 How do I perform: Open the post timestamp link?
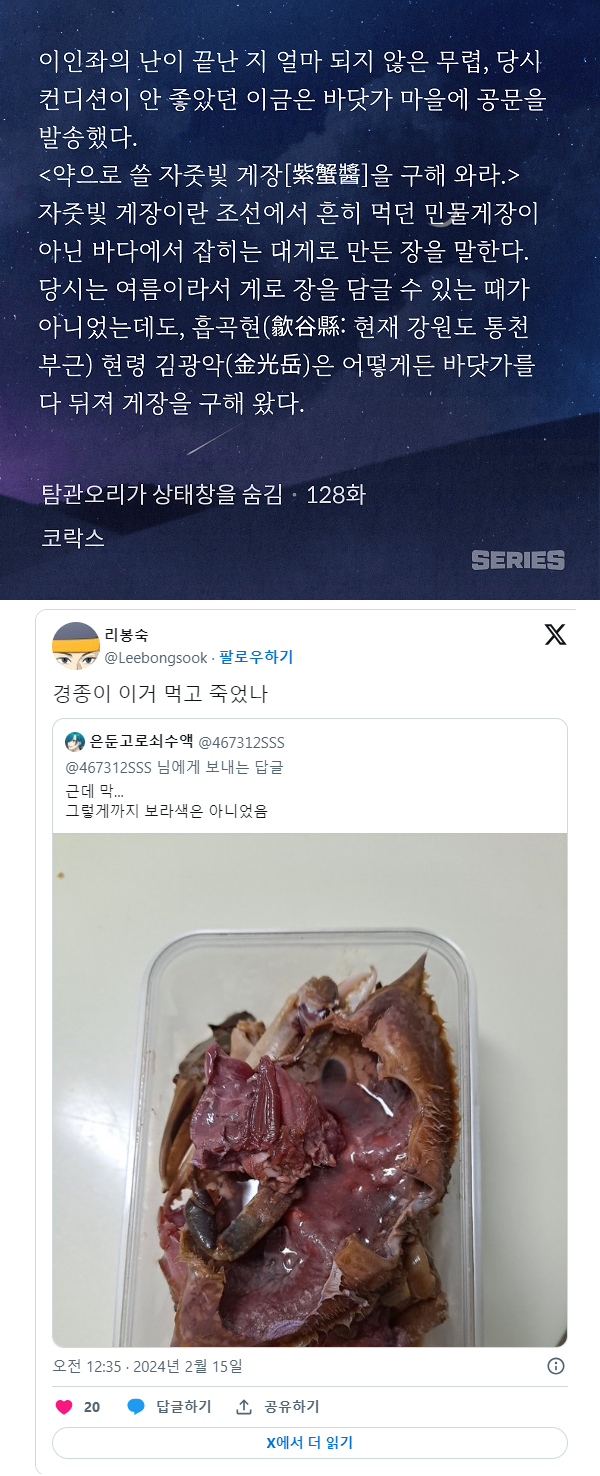[147, 1366]
